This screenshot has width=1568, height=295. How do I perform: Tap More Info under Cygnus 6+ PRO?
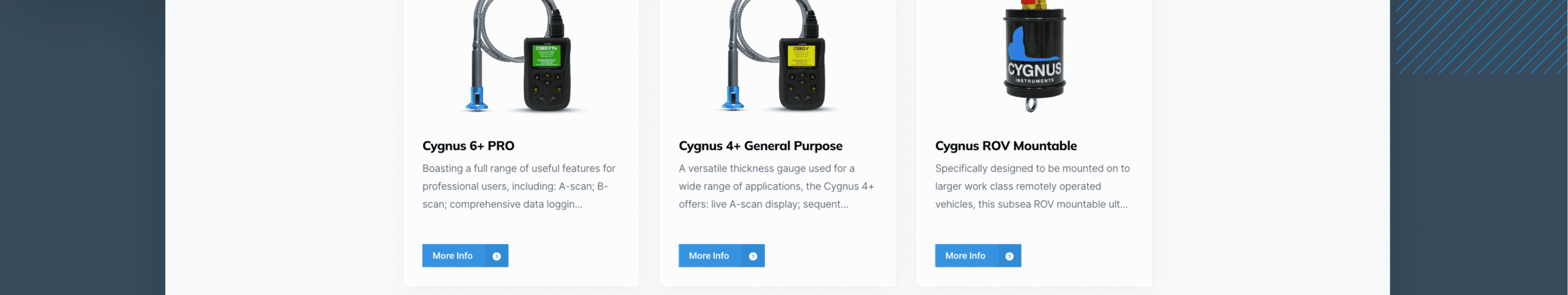[x=464, y=256]
